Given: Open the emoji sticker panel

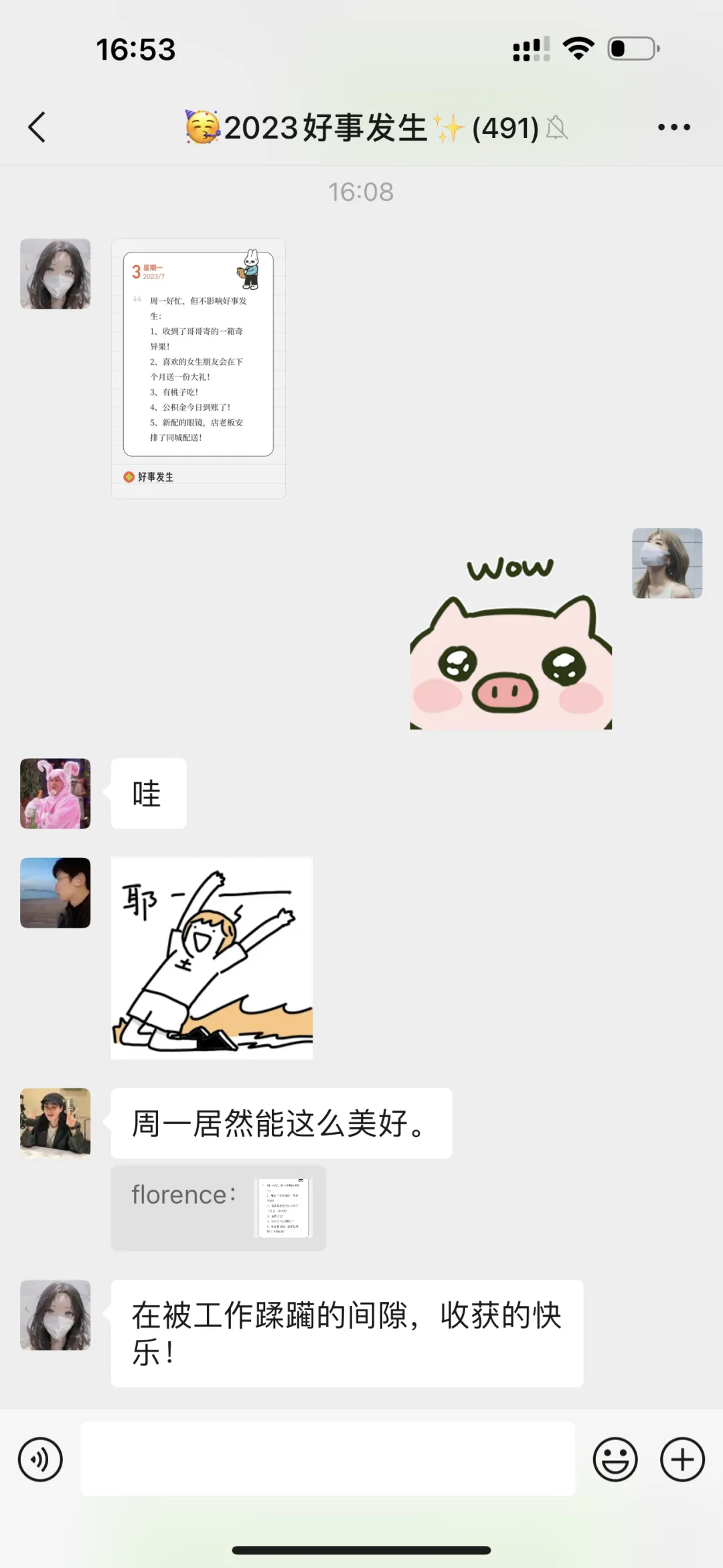Looking at the screenshot, I should click(615, 1458).
